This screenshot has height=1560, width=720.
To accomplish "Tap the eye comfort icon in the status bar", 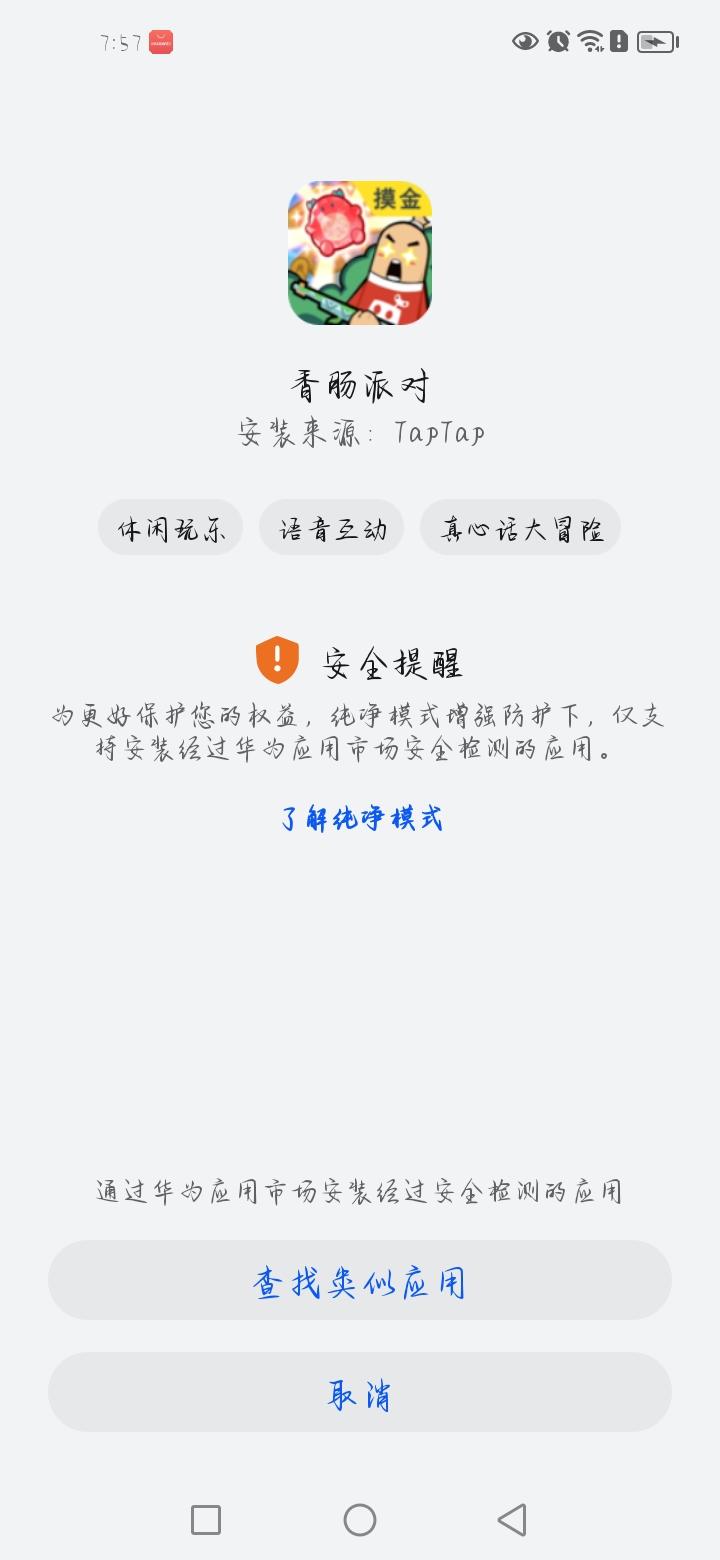I will (522, 42).
